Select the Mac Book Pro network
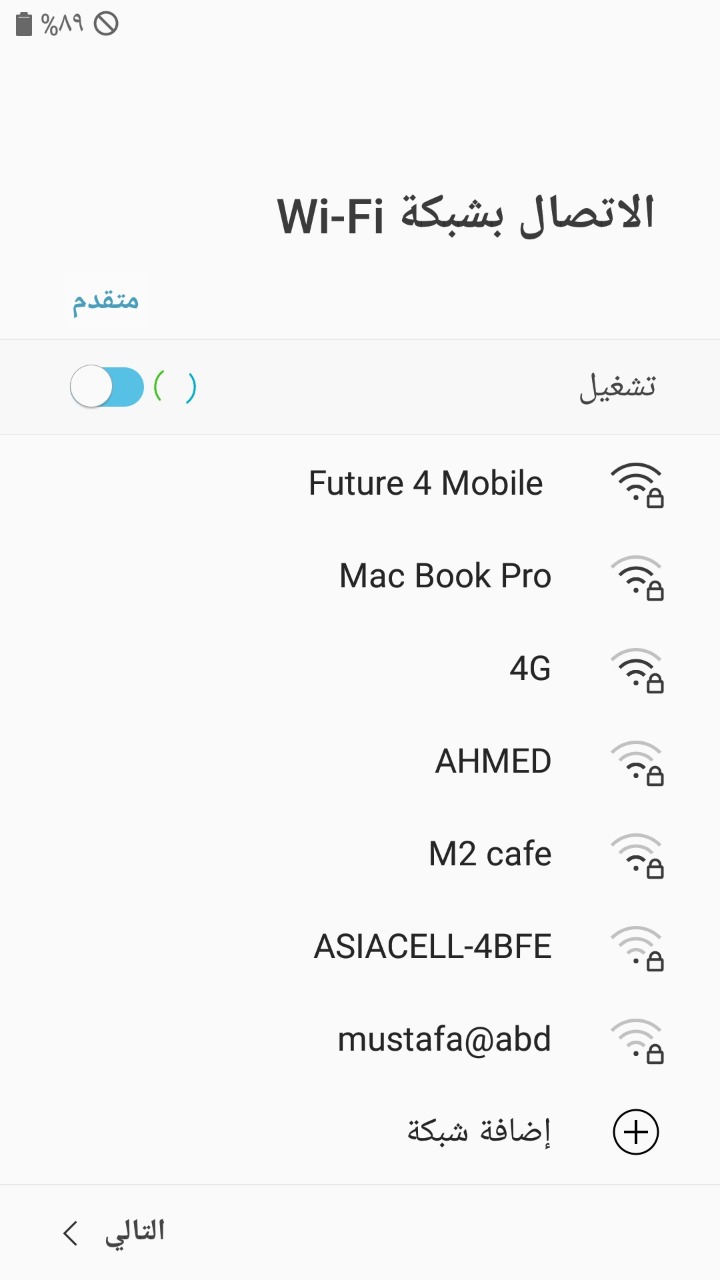This screenshot has height=1280, width=720. pos(360,577)
